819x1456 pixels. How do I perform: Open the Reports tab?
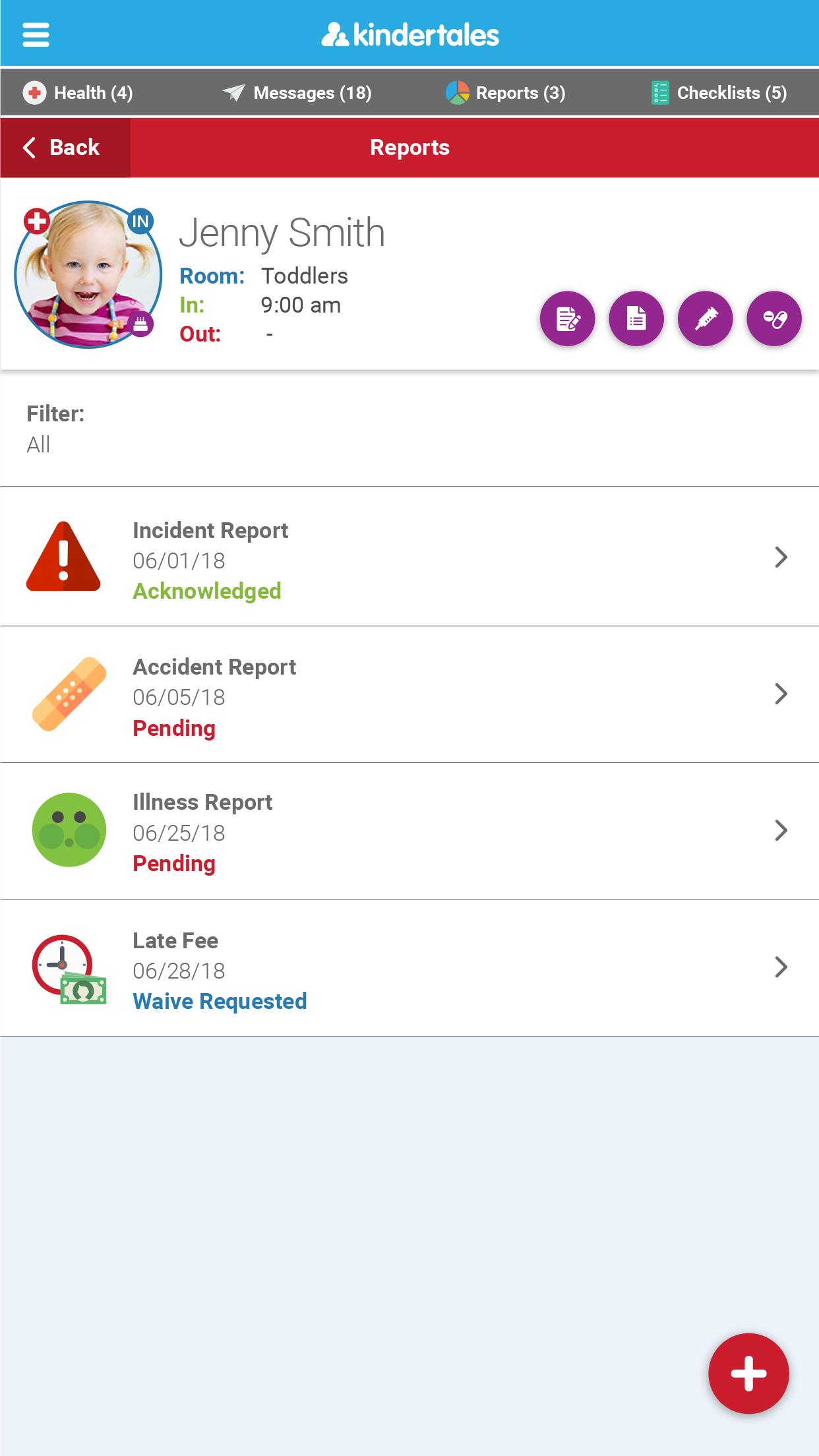(x=506, y=93)
